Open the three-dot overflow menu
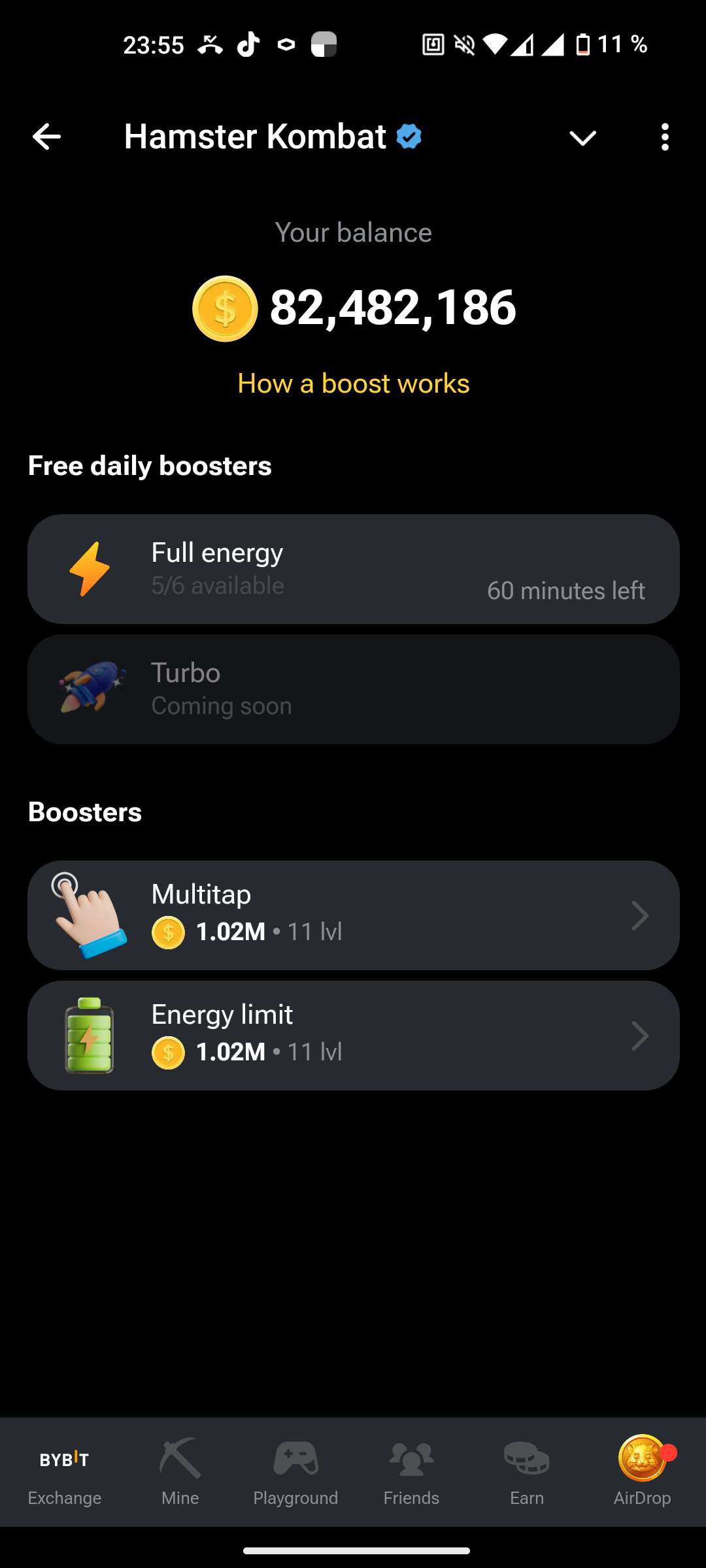The image size is (706, 1568). click(665, 137)
